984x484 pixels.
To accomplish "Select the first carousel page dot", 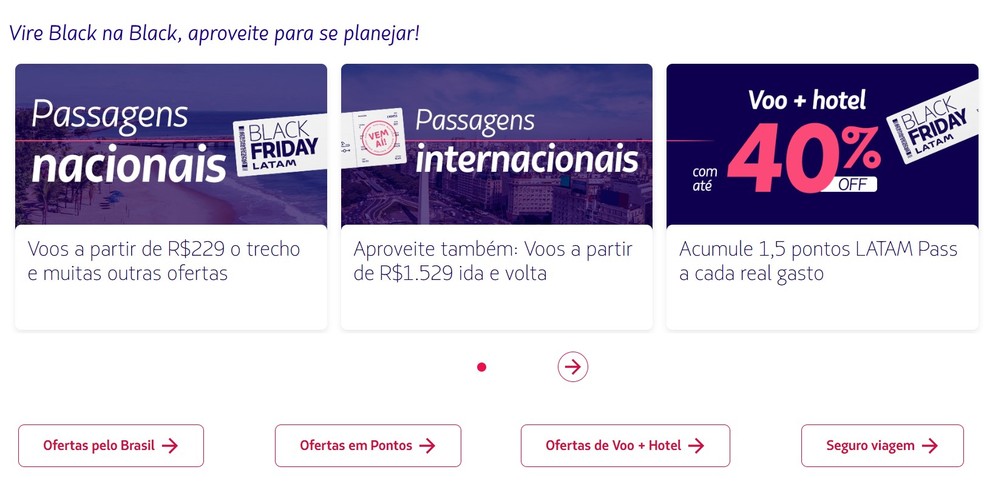I will (481, 367).
